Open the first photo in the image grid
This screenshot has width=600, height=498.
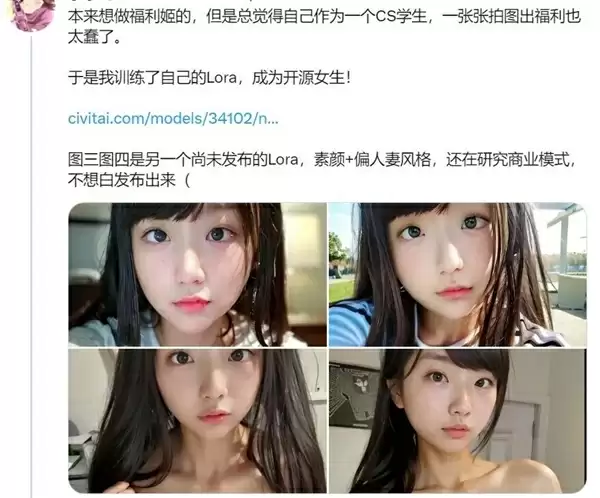pos(197,273)
